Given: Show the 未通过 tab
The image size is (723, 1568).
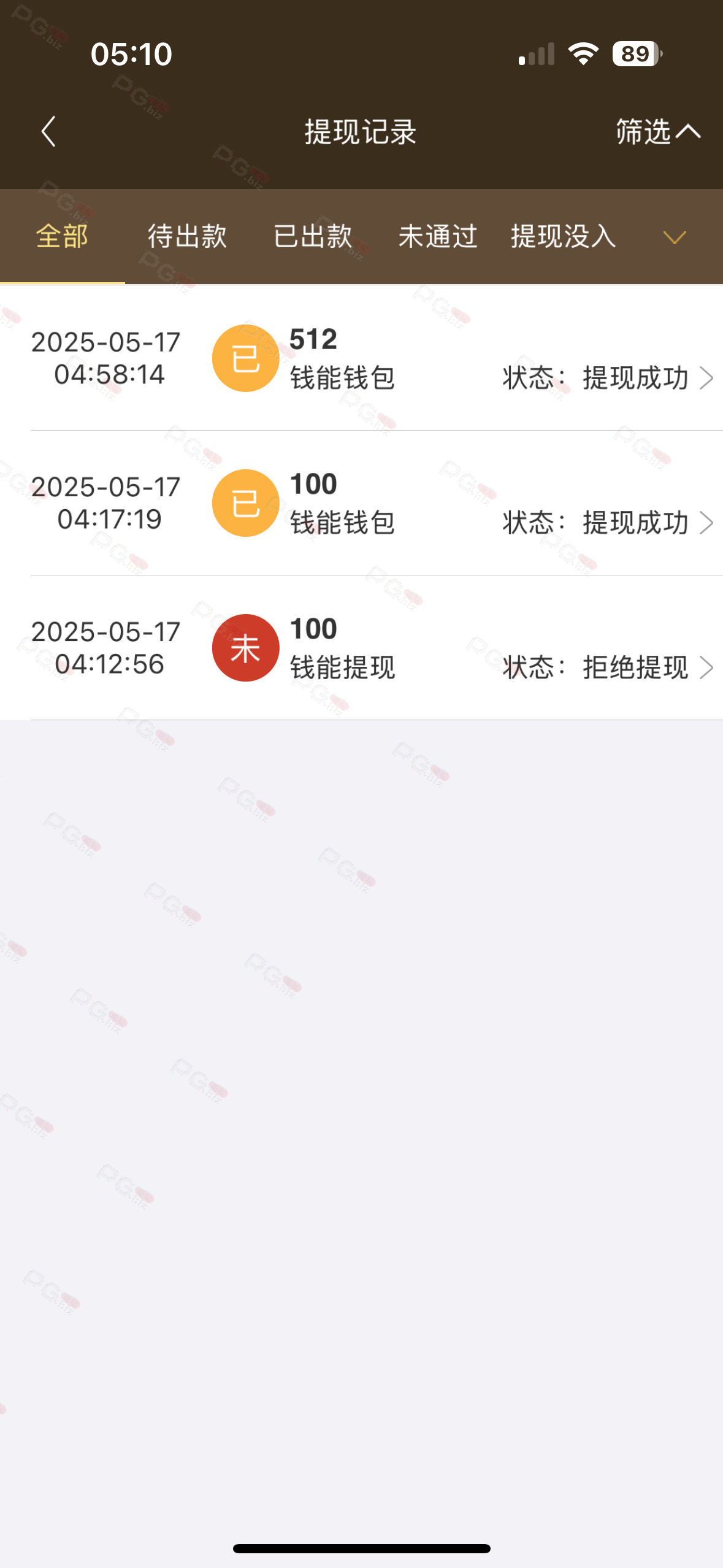Looking at the screenshot, I should coord(438,236).
